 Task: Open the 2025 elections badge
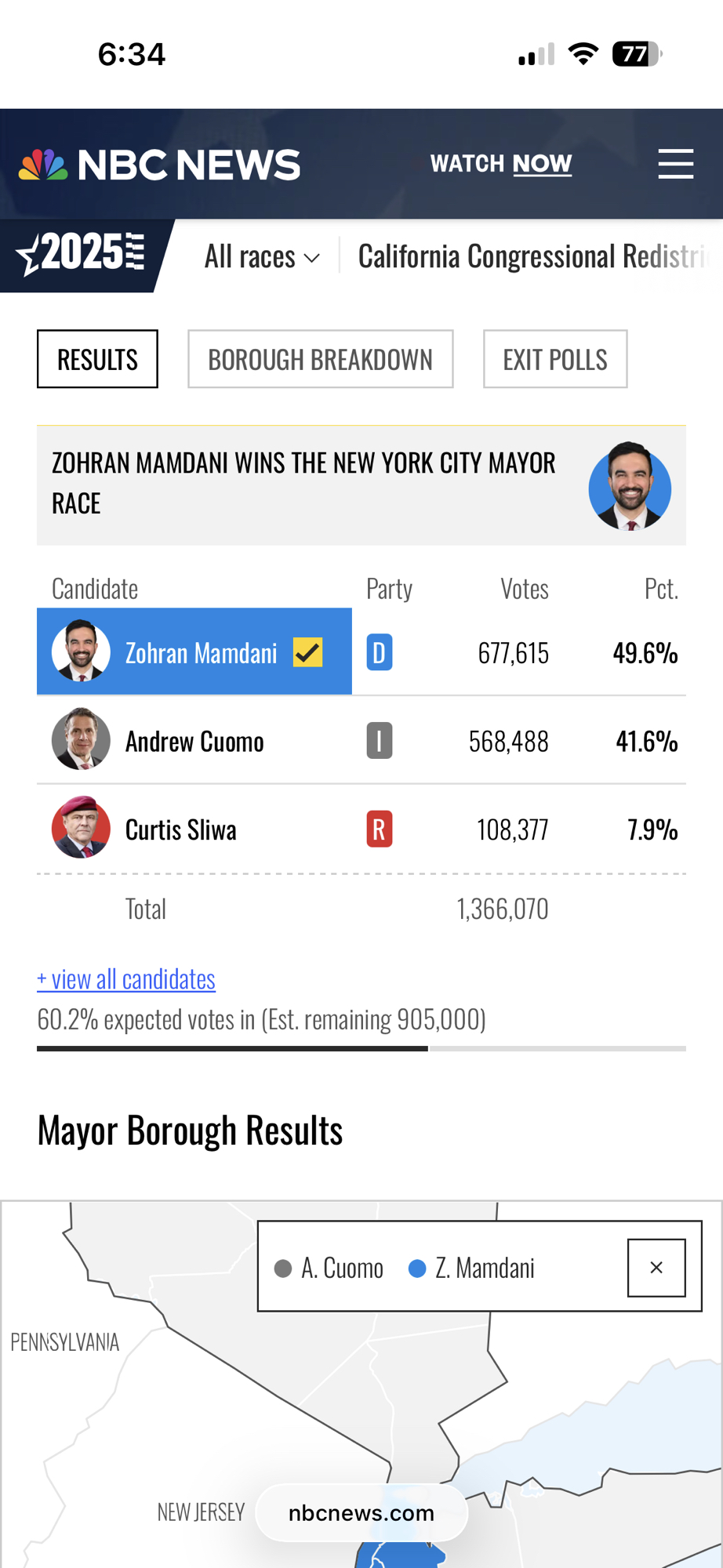(82, 254)
